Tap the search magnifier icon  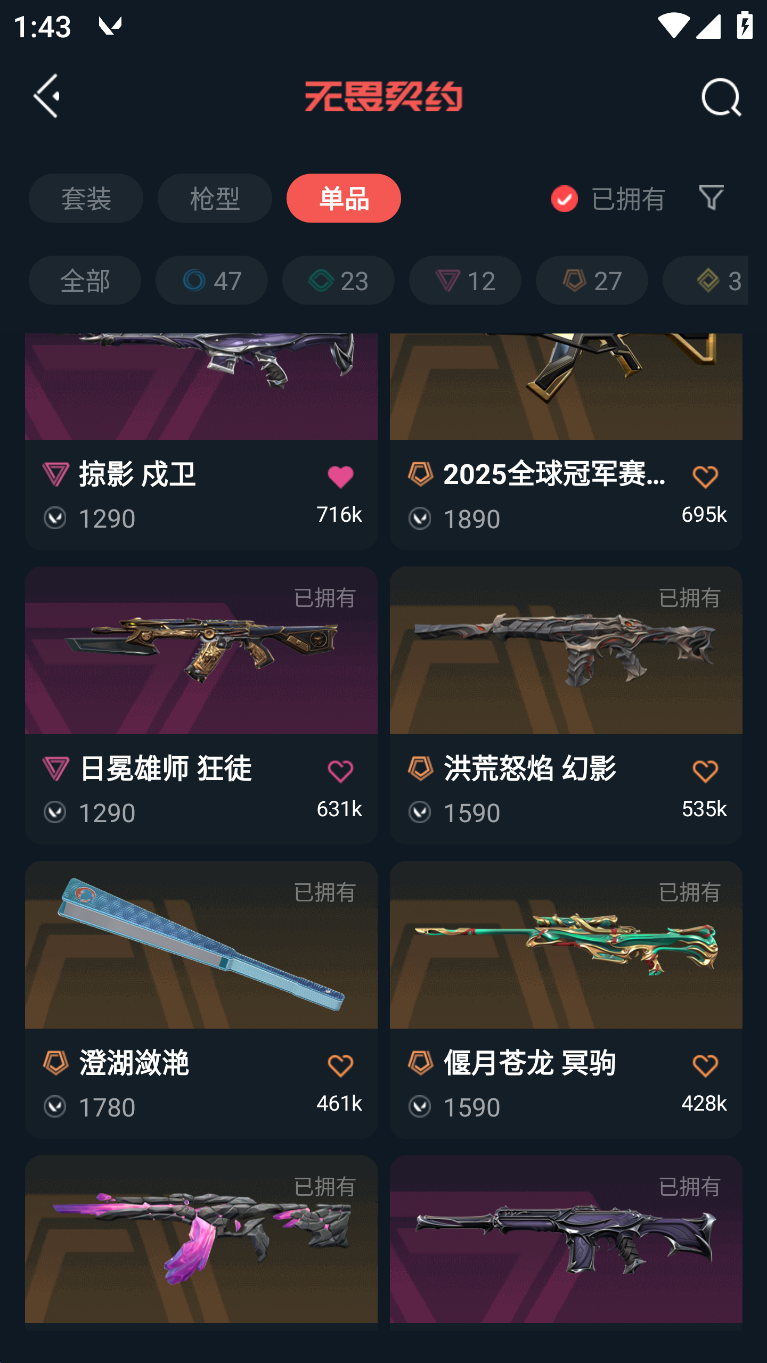[719, 97]
